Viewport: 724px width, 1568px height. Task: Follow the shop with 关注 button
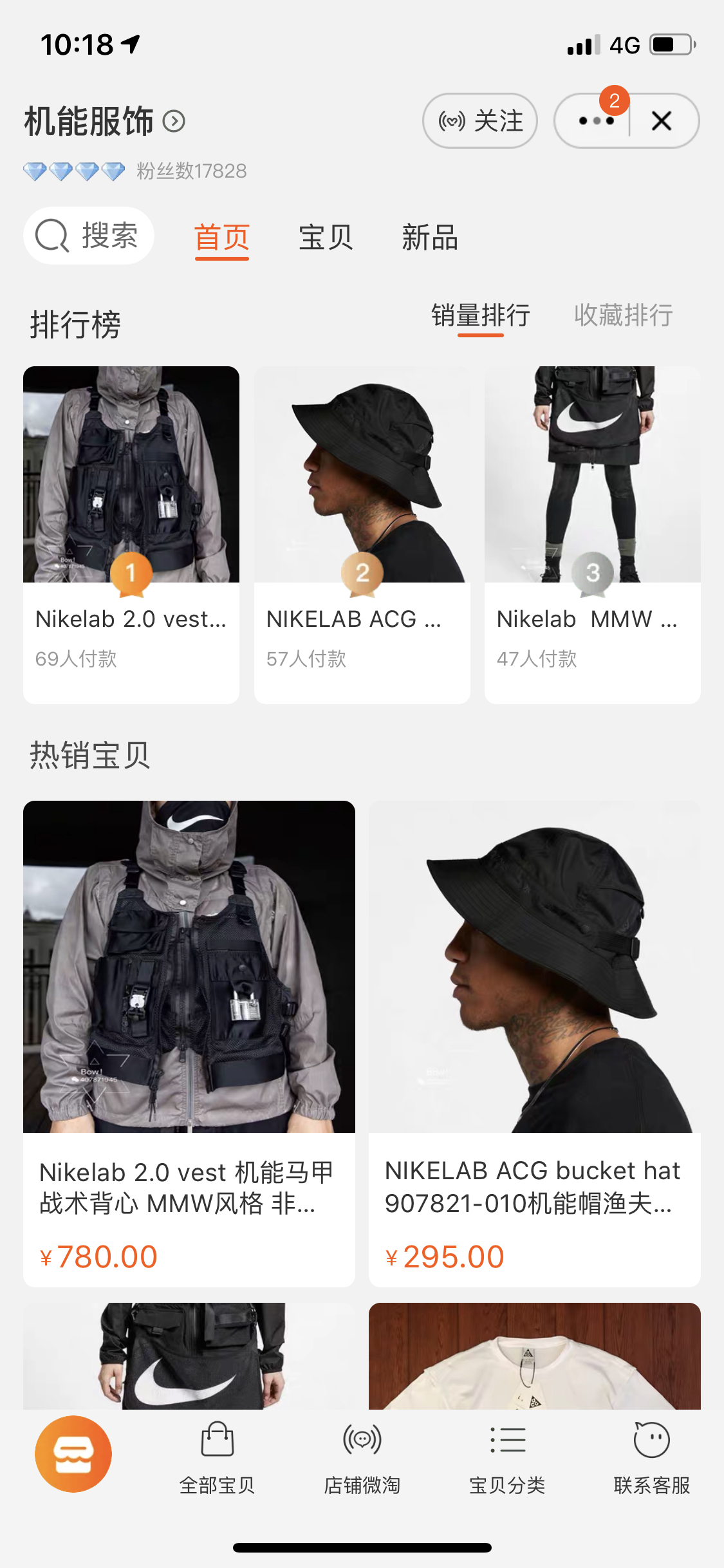479,121
